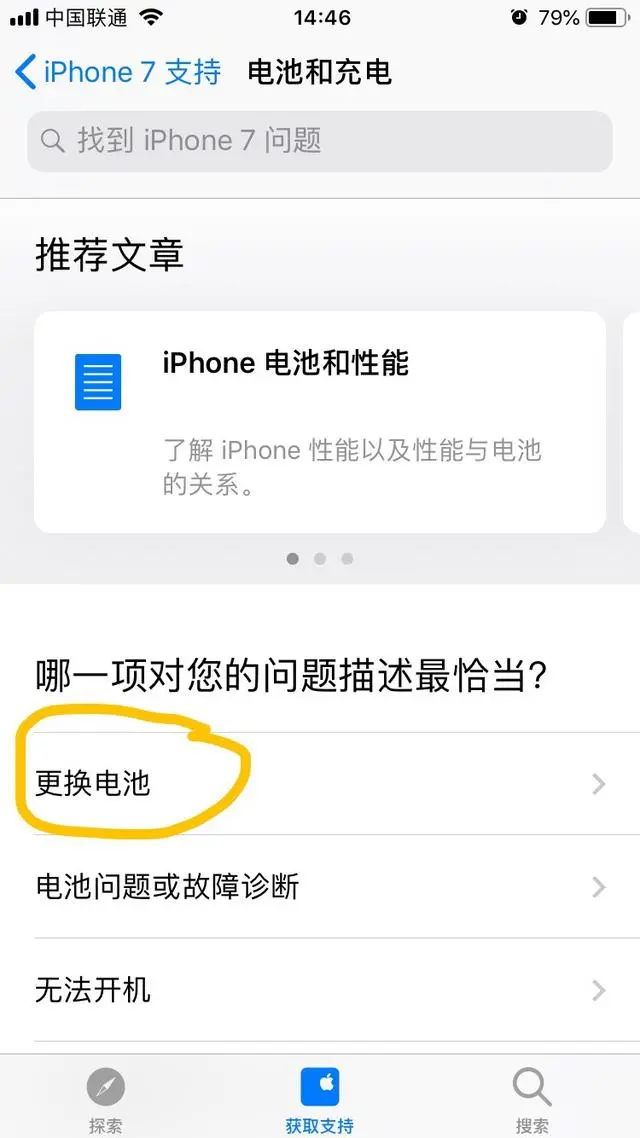Viewport: 640px width, 1138px height.
Task: Switch to the 获取支持 tab
Action: click(x=319, y=1098)
